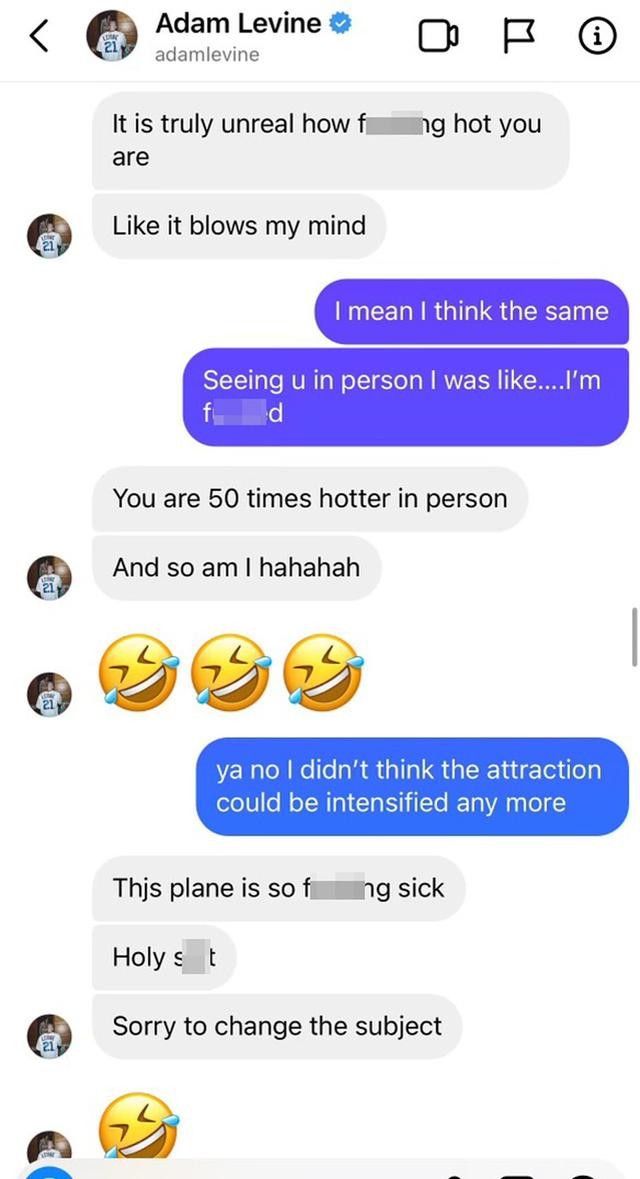Go back to the messages list
Image resolution: width=640 pixels, height=1179 pixels.
click(38, 37)
